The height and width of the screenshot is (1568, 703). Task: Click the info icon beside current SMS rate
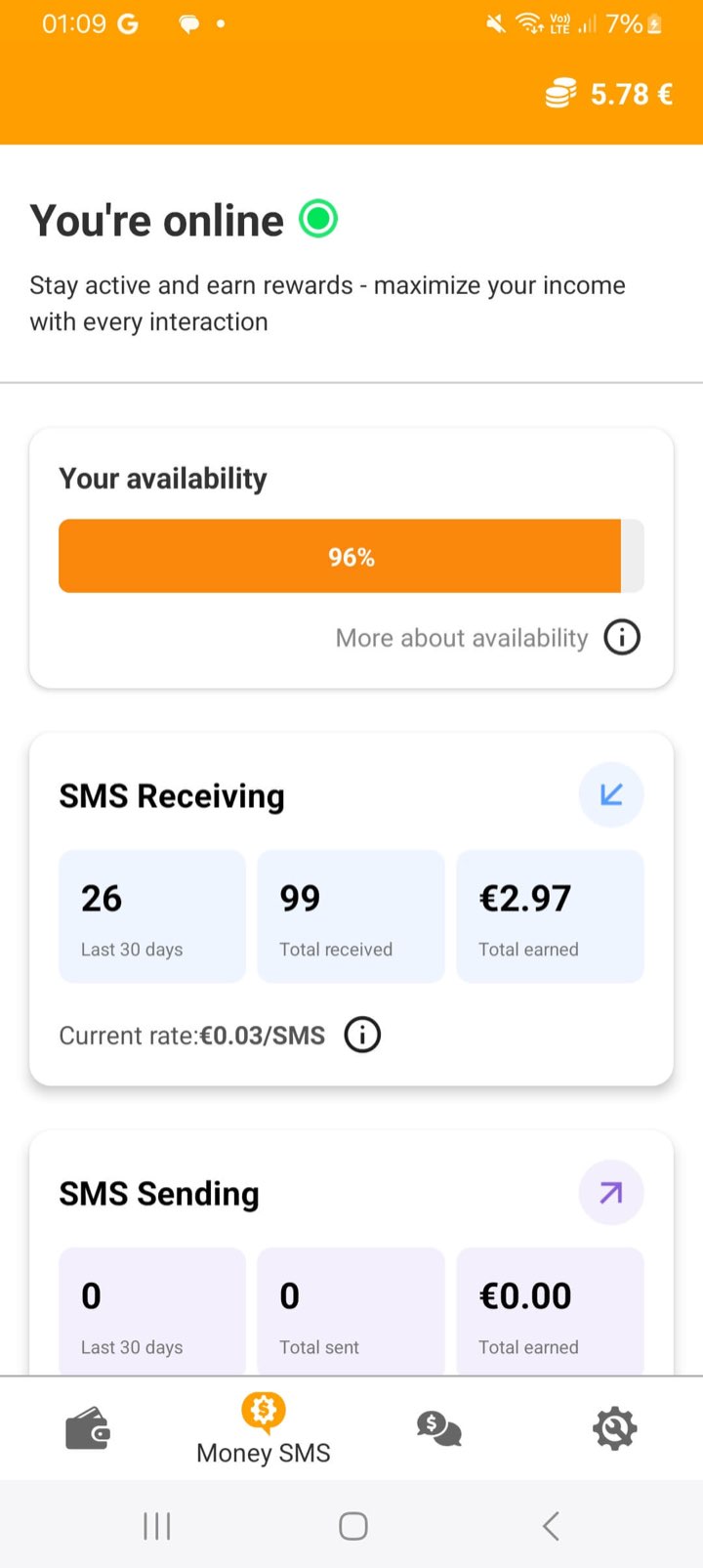[361, 1035]
